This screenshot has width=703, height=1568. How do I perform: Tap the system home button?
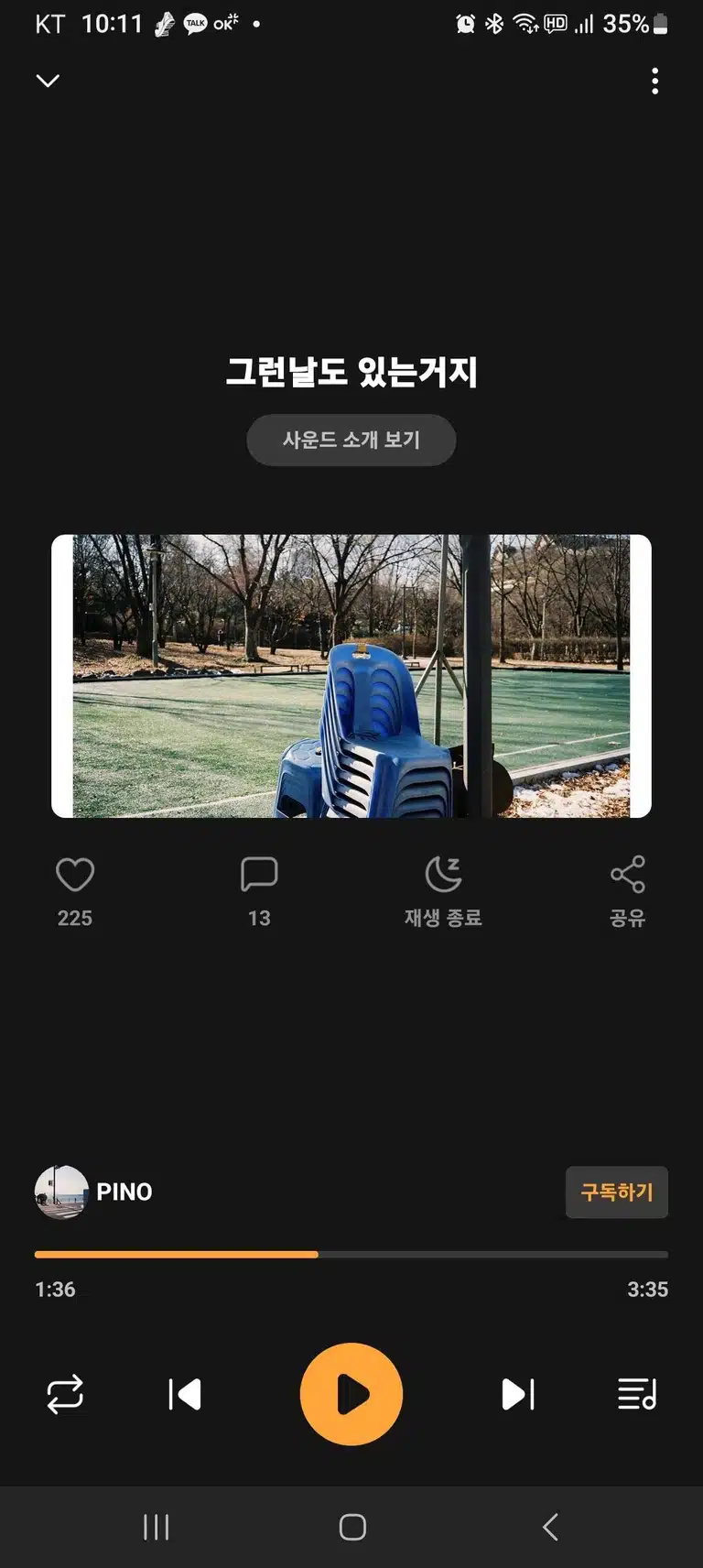point(352,1527)
